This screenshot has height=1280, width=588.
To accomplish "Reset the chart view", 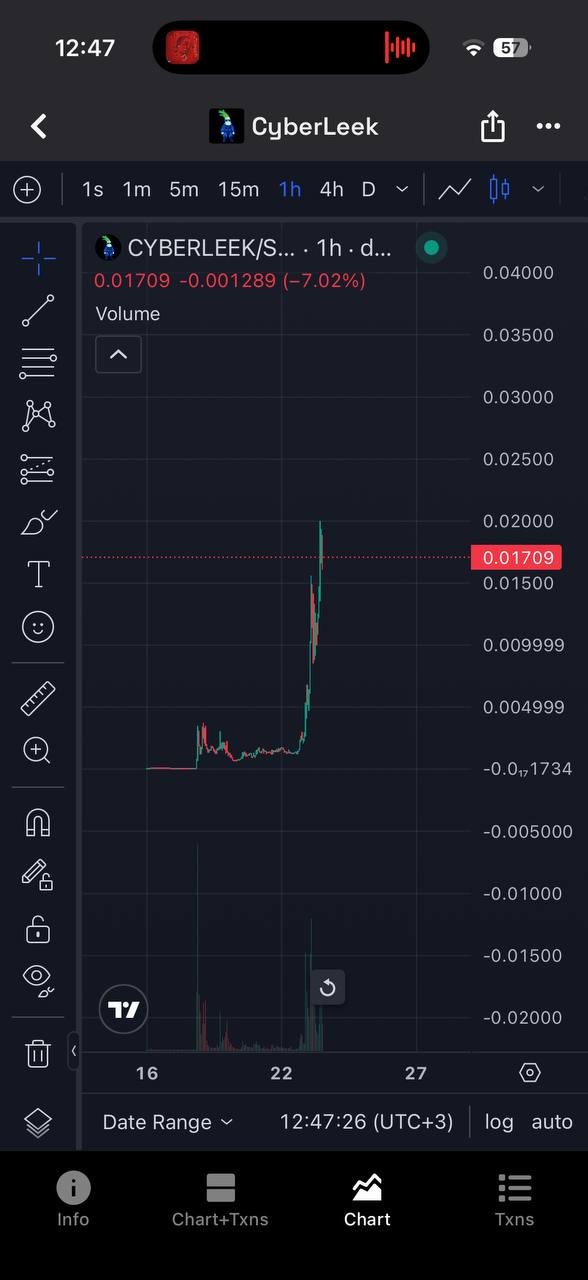I will pos(328,989).
